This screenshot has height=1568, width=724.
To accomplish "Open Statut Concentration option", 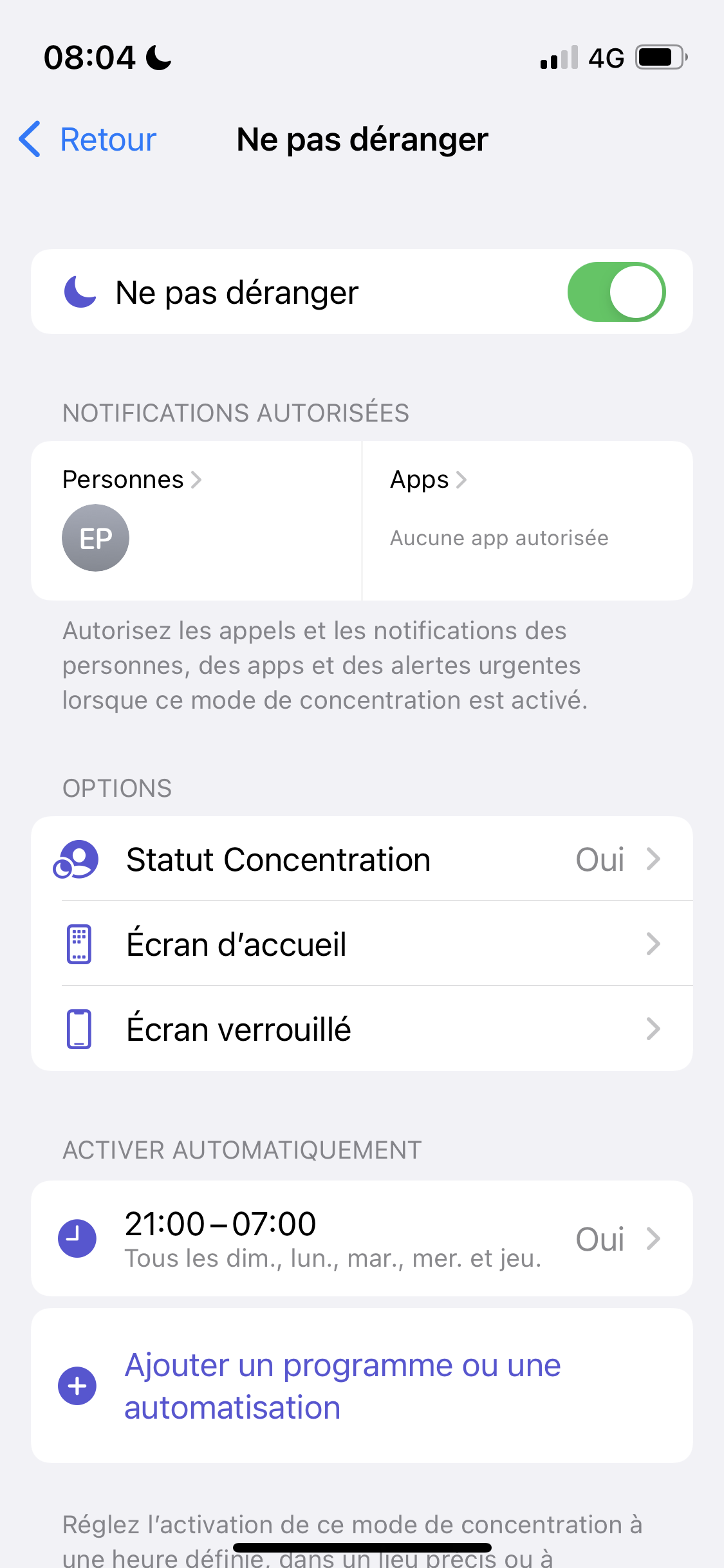I will point(362,859).
